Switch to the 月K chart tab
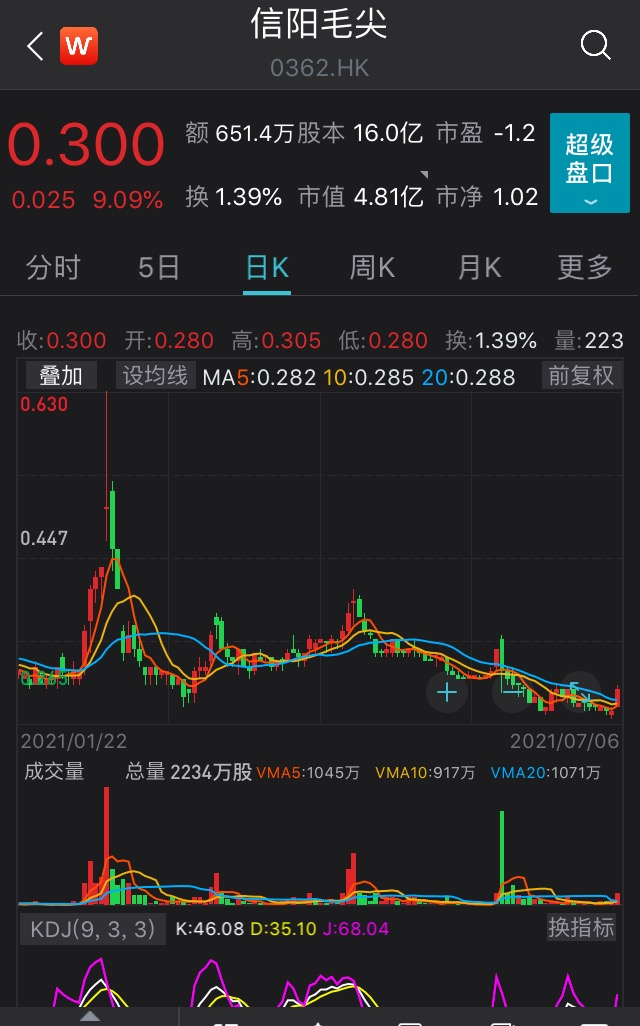 click(479, 268)
